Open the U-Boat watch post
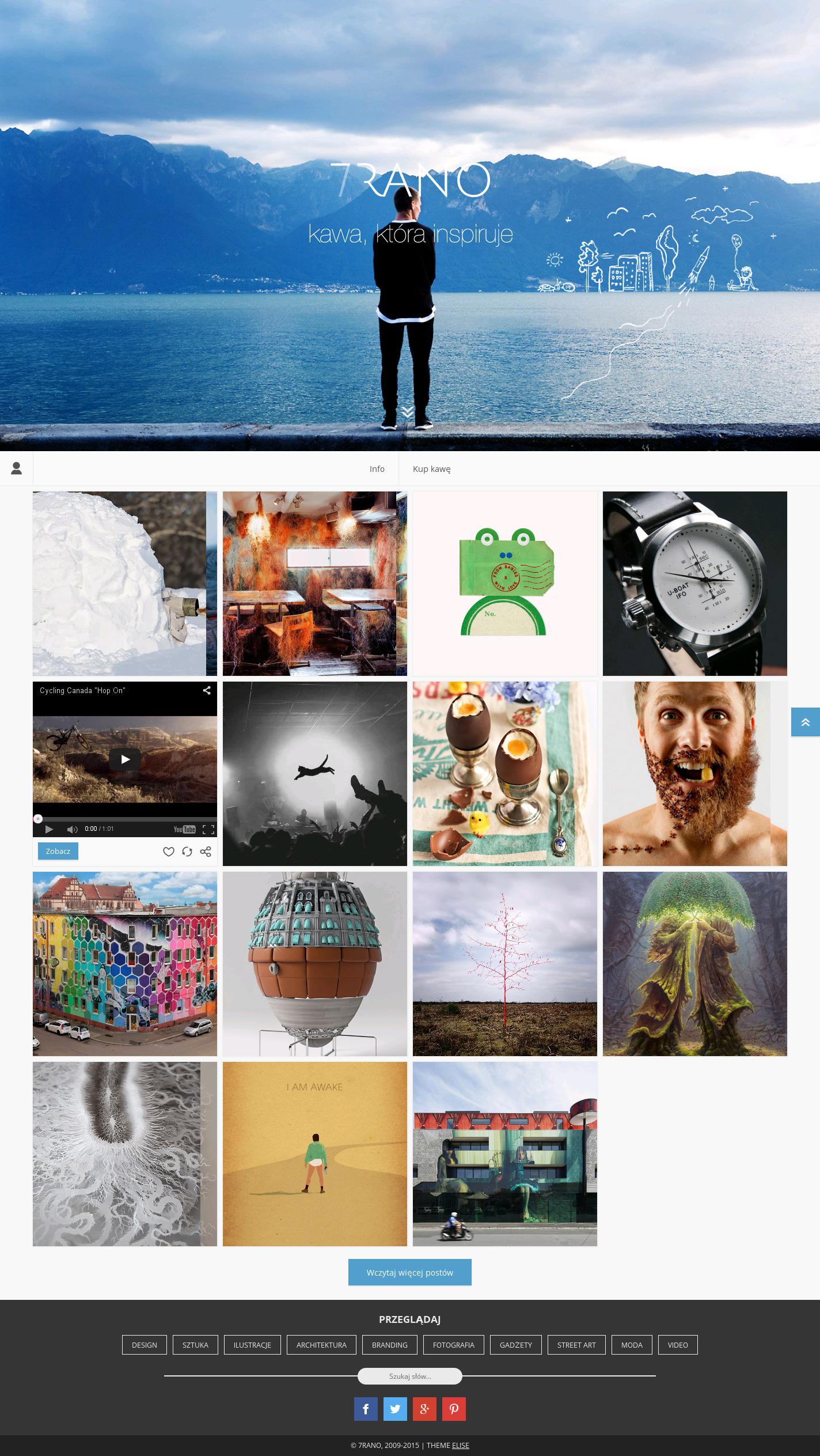The height and width of the screenshot is (1456, 820). (x=694, y=583)
